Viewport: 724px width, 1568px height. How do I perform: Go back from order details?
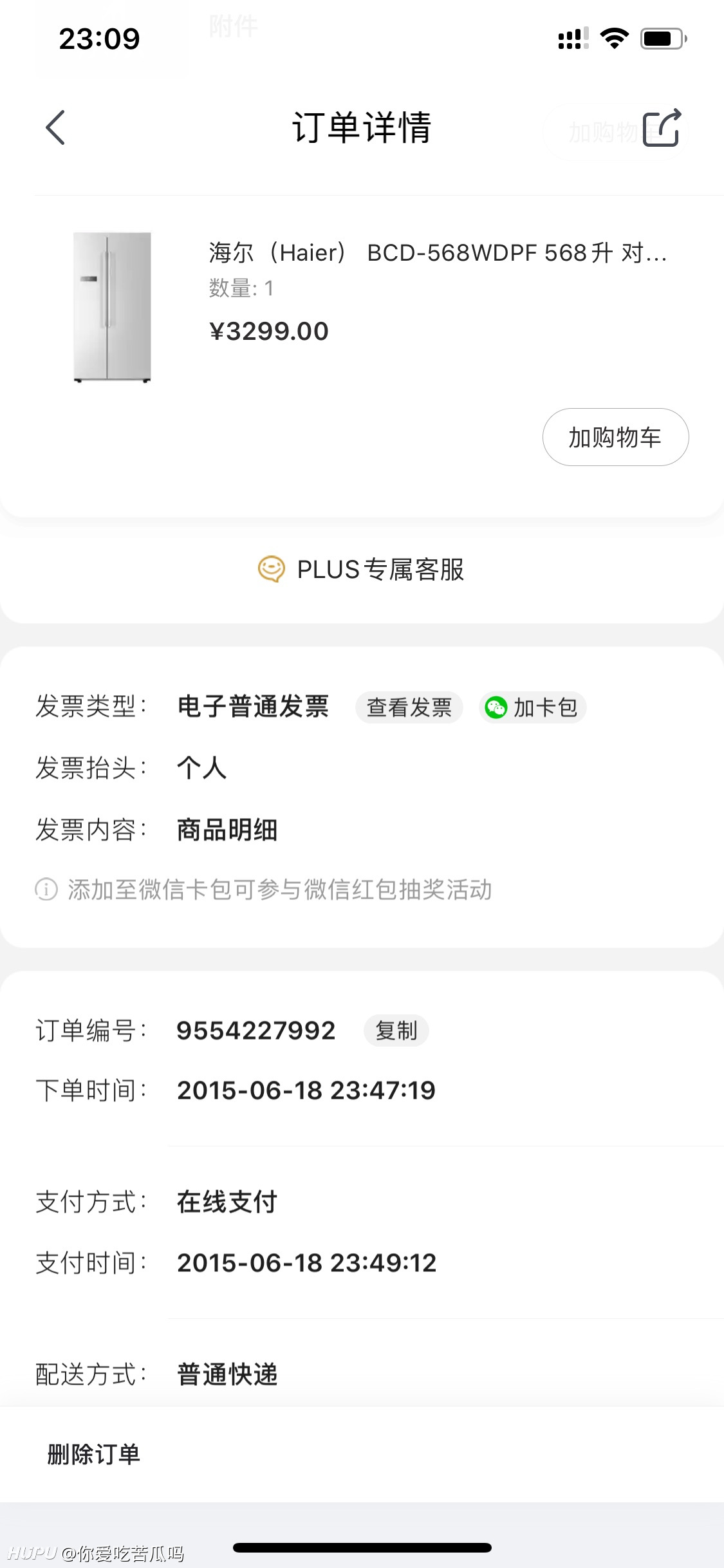(x=56, y=127)
